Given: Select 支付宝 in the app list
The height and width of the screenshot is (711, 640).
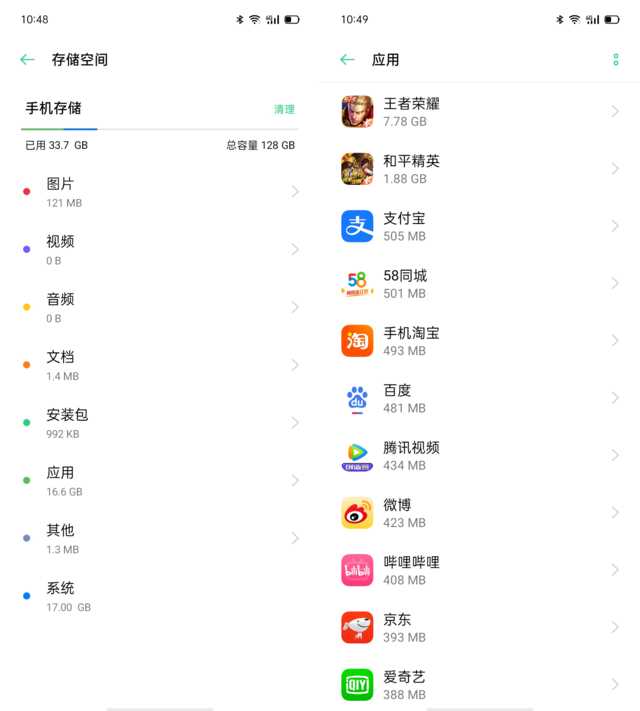Looking at the screenshot, I should [x=480, y=226].
